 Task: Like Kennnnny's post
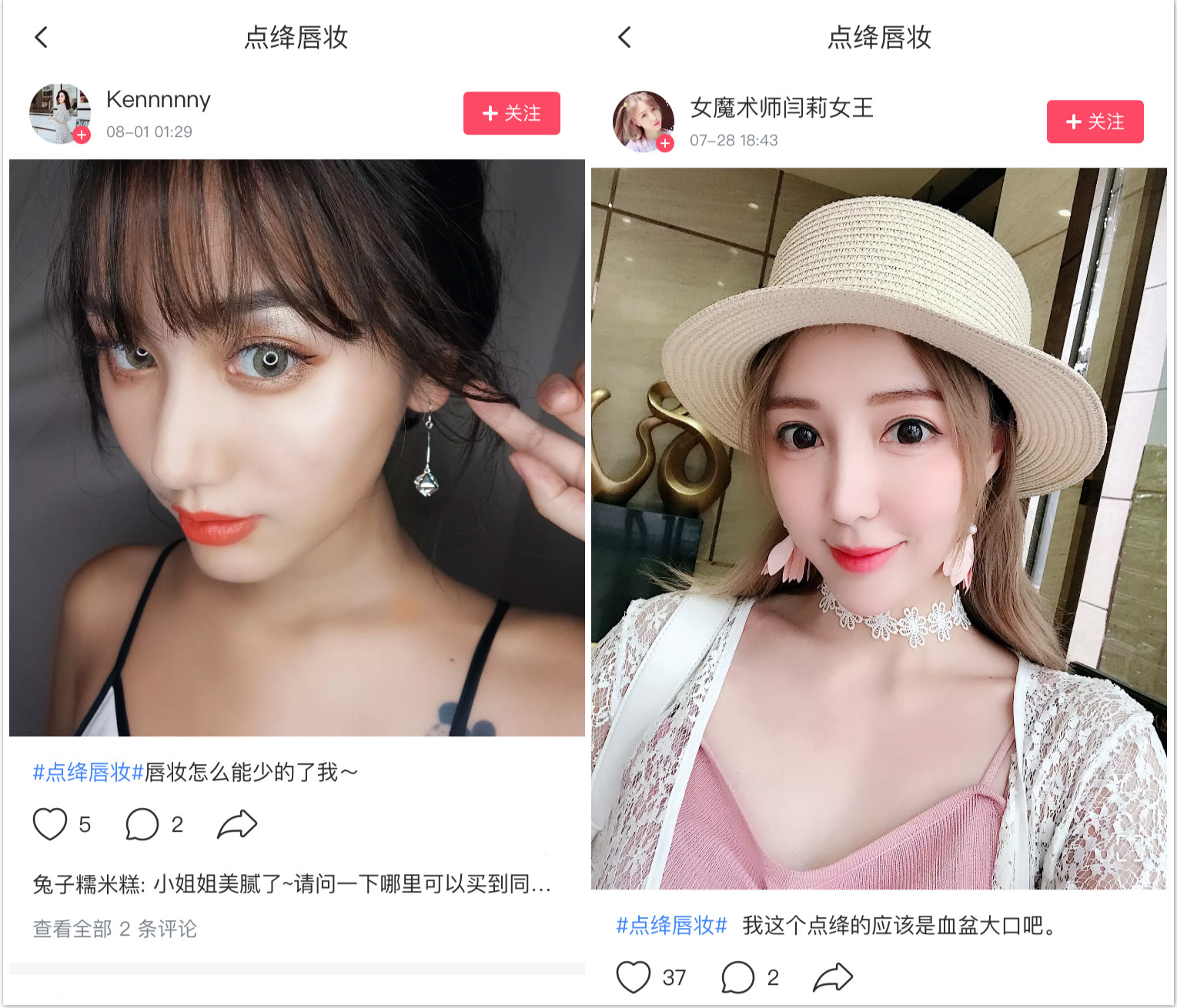click(50, 824)
